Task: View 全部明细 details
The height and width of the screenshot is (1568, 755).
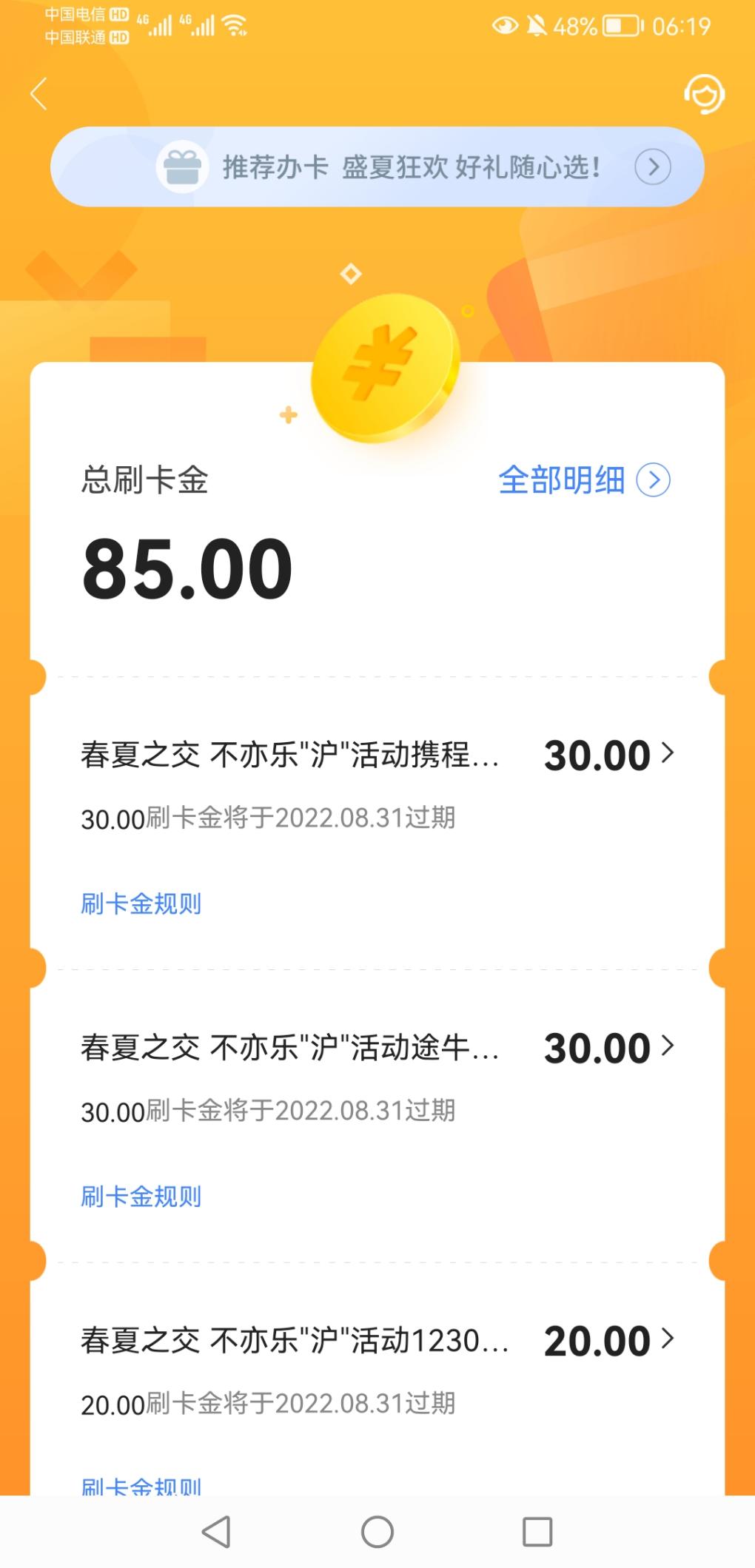Action: pos(584,480)
